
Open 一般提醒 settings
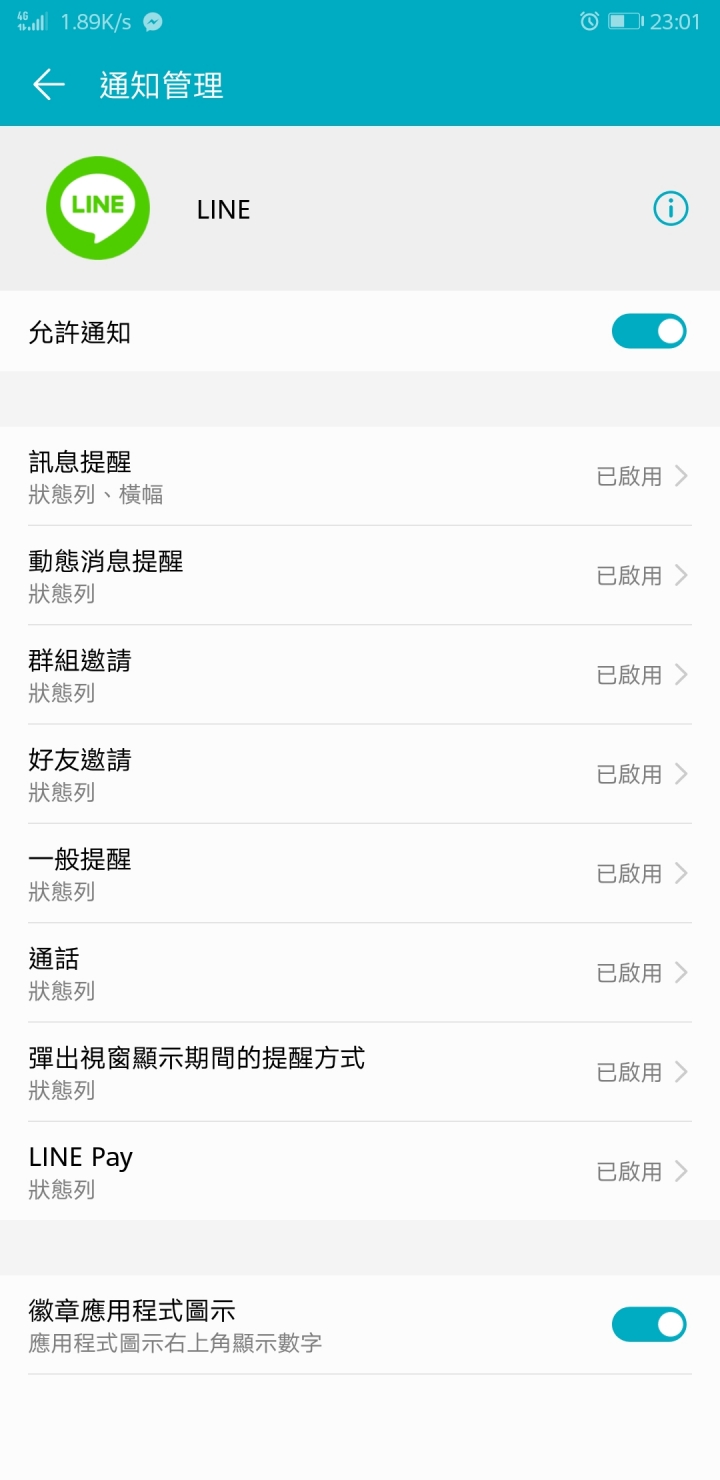(x=360, y=873)
